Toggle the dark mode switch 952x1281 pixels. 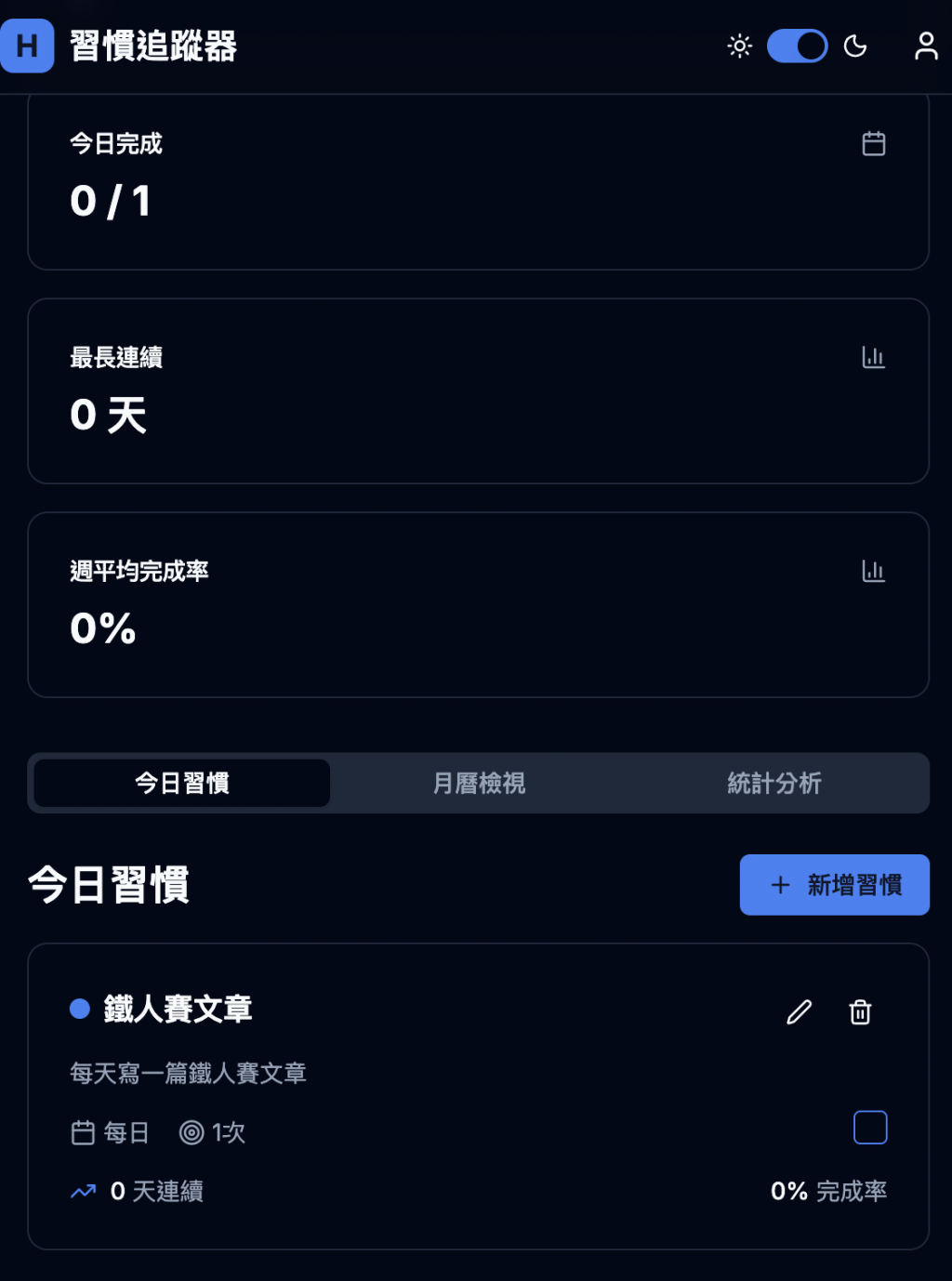pyautogui.click(x=797, y=46)
